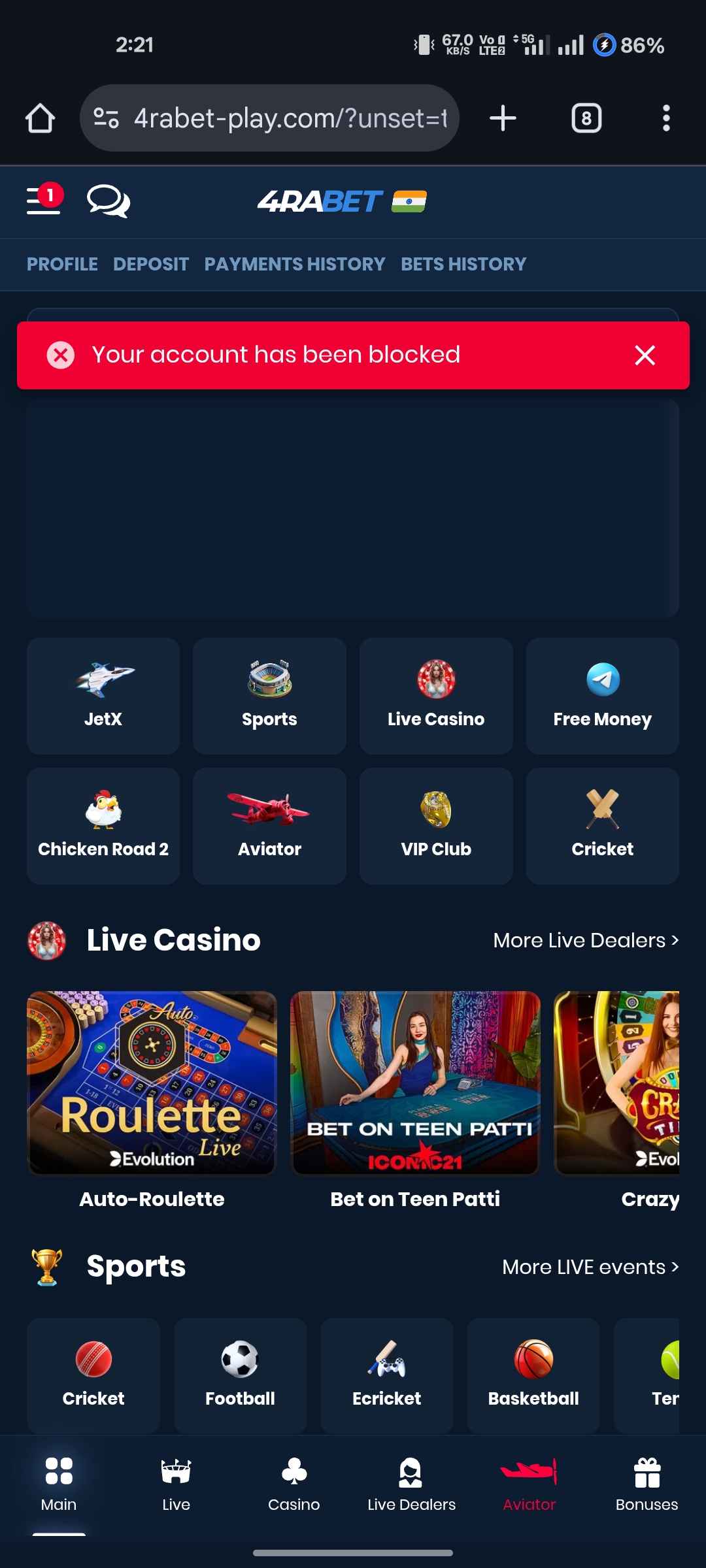Select Football in the Sports section
This screenshot has width=706, height=1568.
240,1375
